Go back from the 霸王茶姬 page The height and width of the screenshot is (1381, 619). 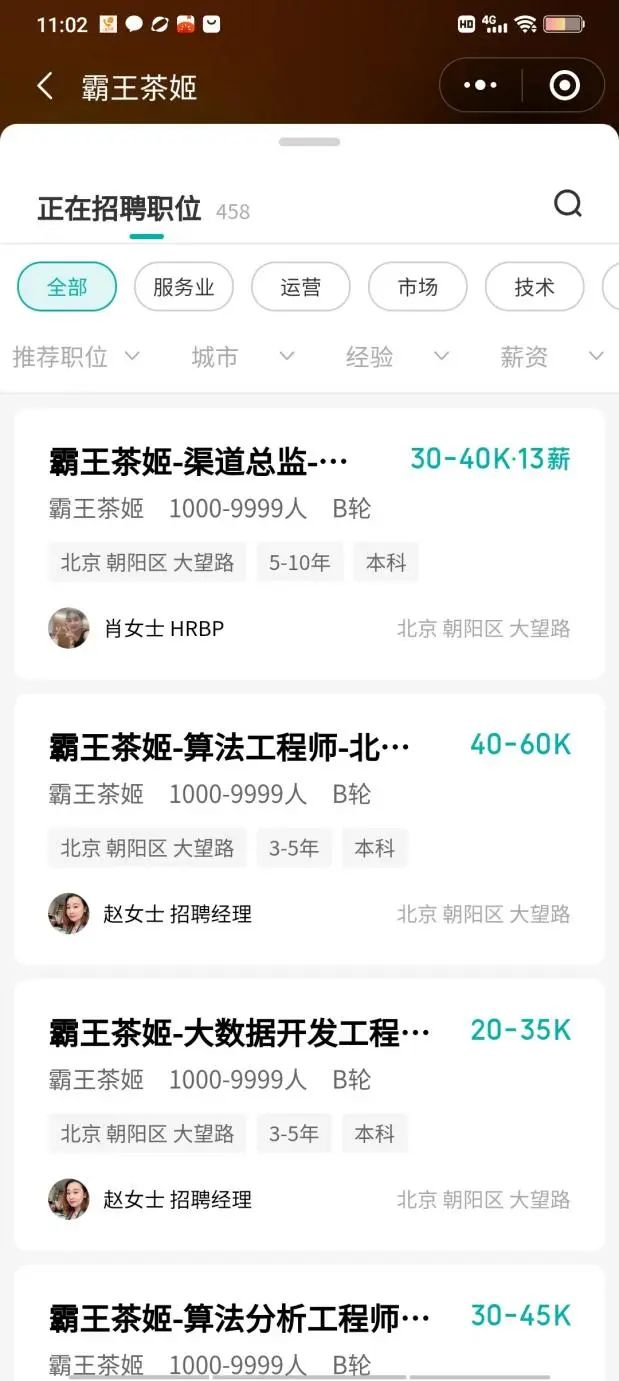point(45,87)
